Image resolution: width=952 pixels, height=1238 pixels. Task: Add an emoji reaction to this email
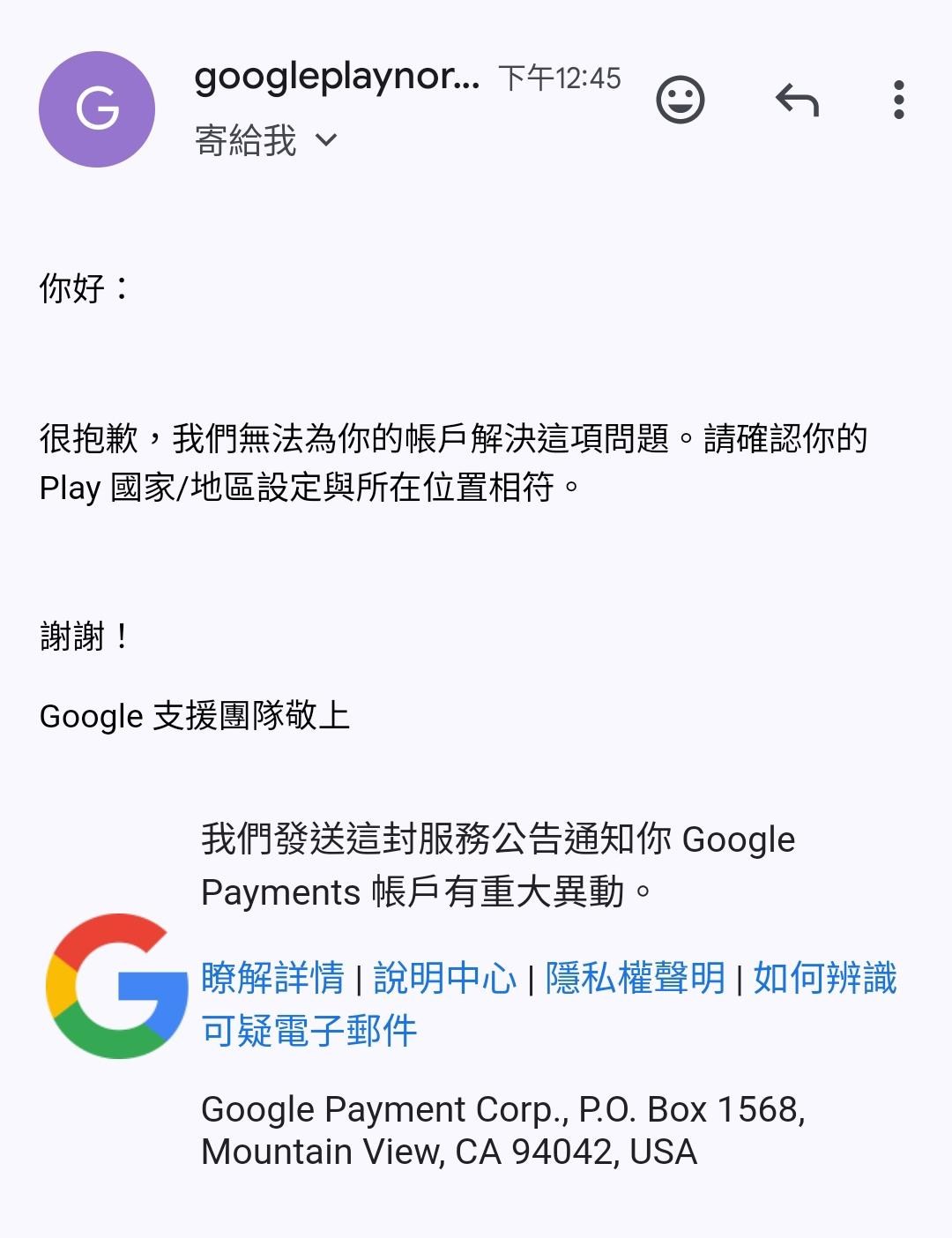[x=679, y=100]
